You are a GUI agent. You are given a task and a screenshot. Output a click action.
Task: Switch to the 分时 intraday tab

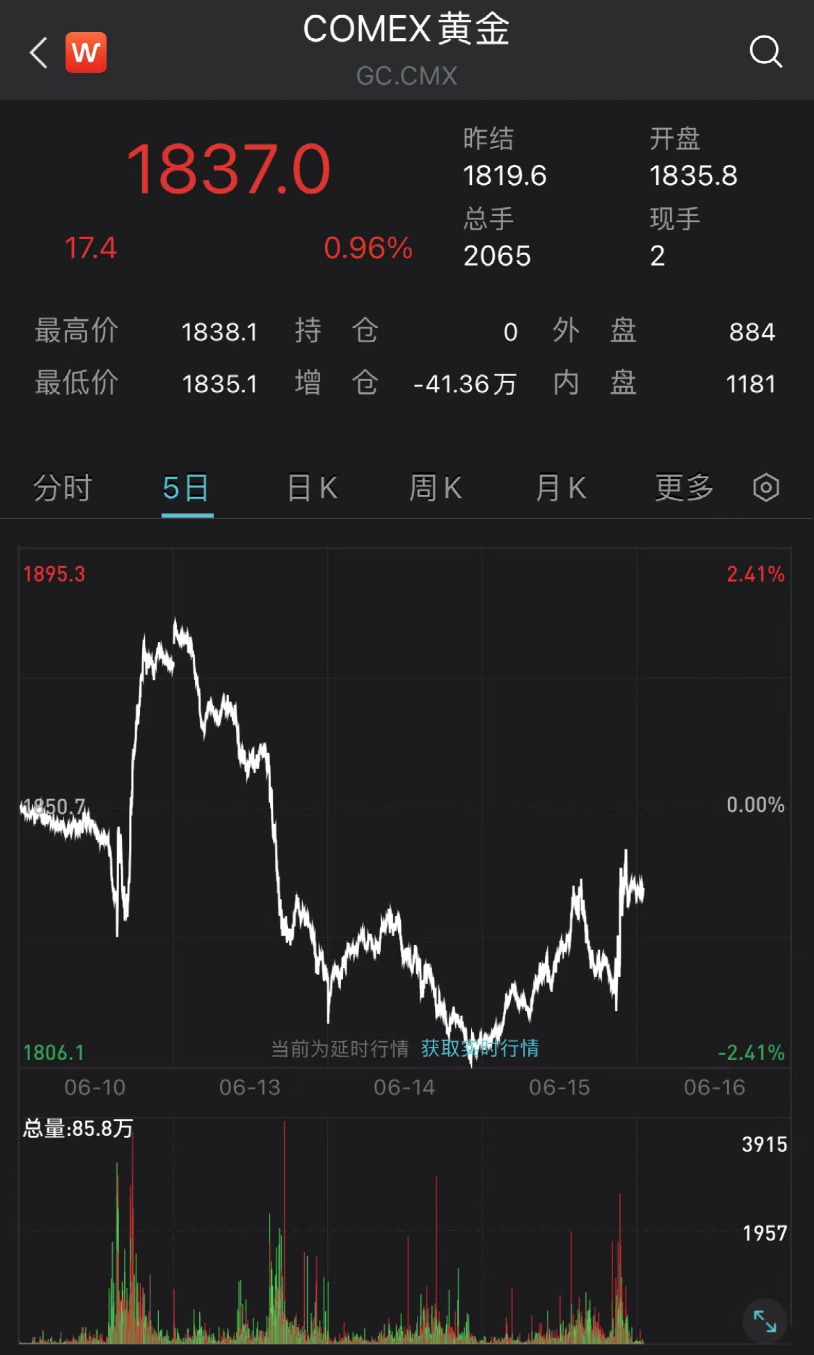coord(63,488)
